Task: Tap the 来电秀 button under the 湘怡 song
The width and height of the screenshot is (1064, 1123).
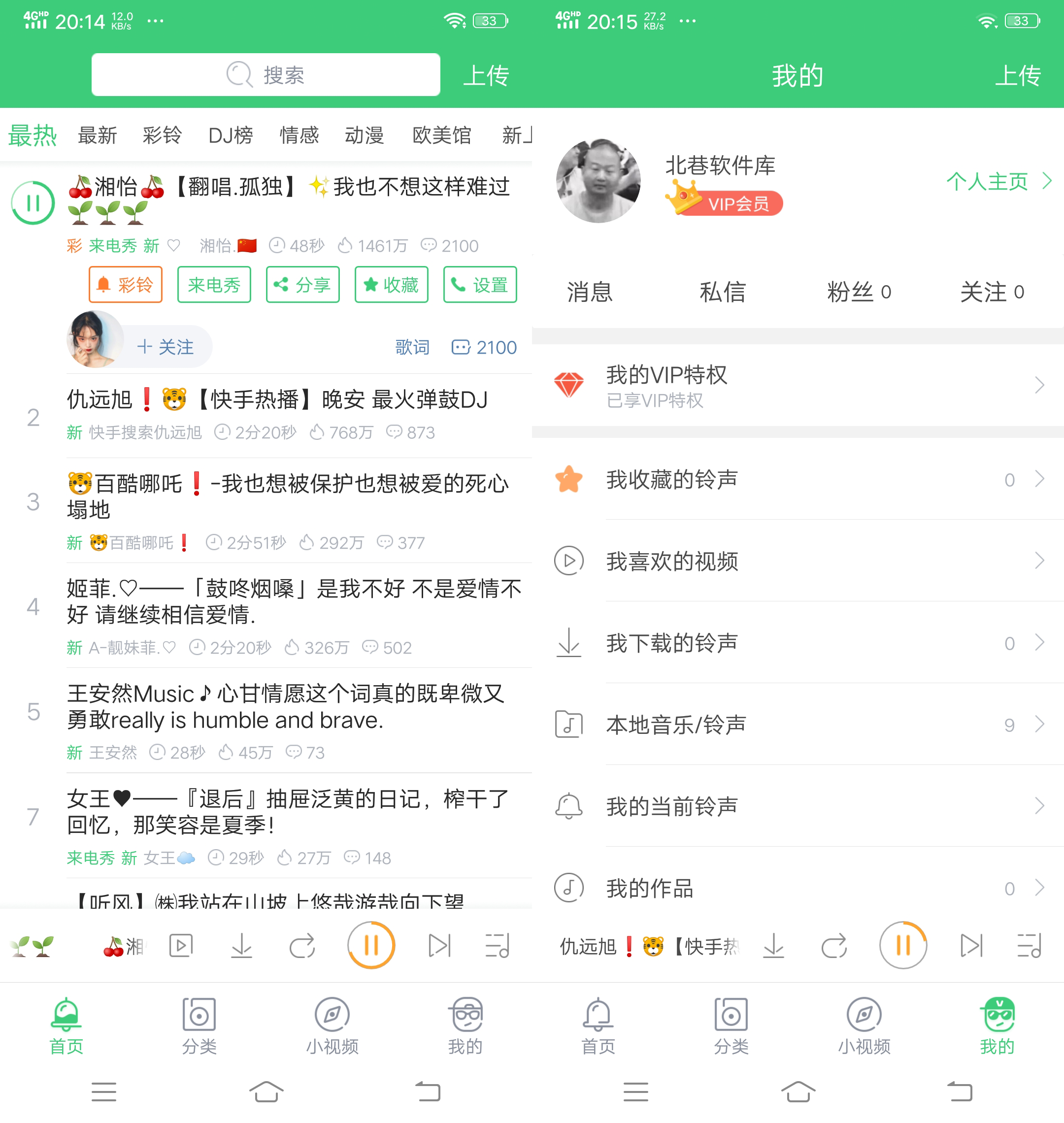Action: (x=214, y=284)
